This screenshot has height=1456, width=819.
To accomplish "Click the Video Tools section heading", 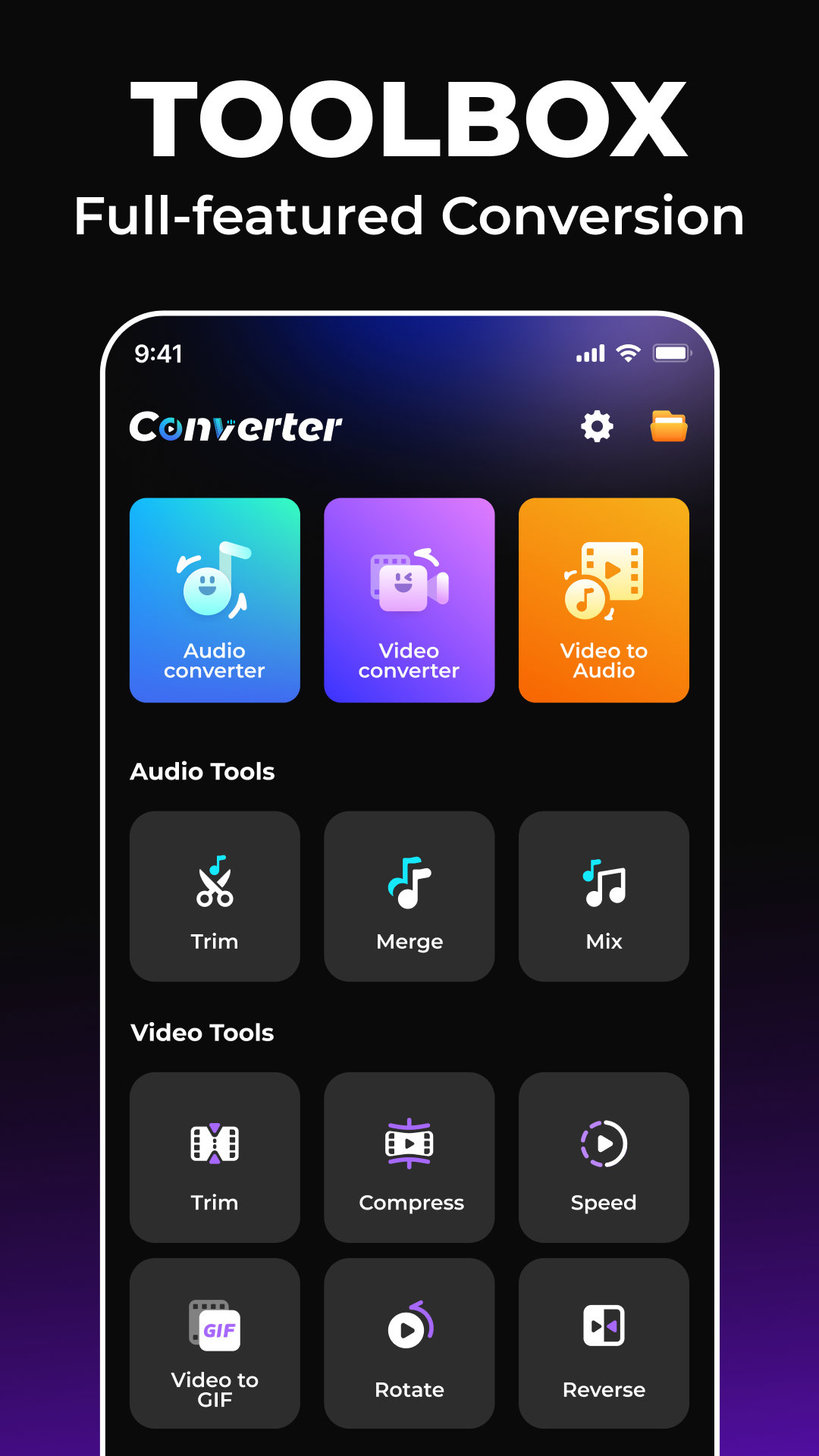I will click(202, 1032).
